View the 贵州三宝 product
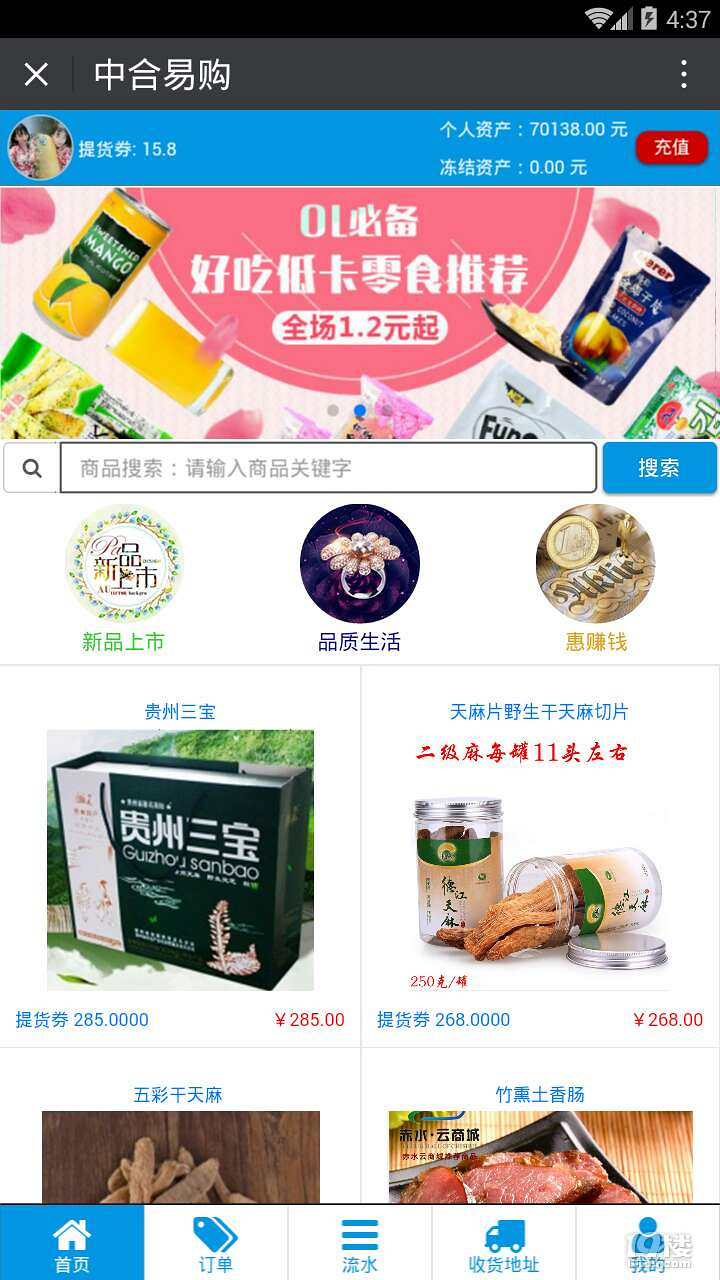 180,860
